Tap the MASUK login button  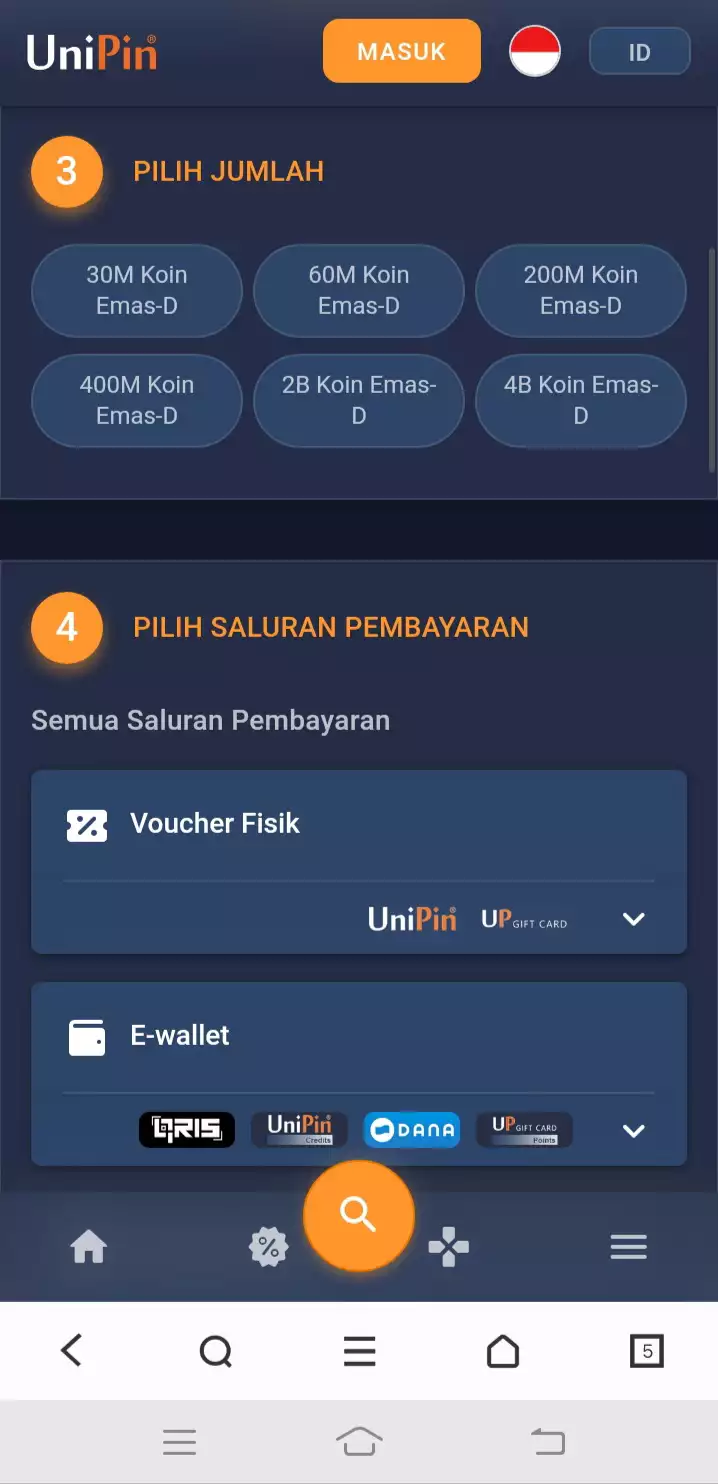[x=401, y=52]
